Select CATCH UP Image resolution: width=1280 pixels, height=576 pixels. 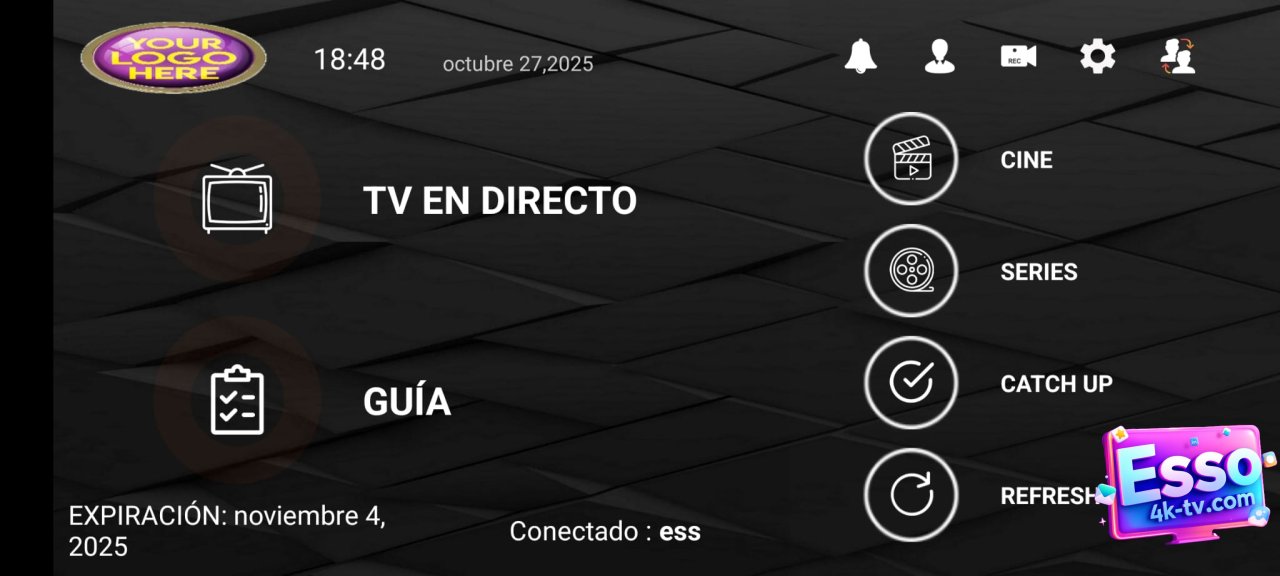pyautogui.click(x=911, y=383)
